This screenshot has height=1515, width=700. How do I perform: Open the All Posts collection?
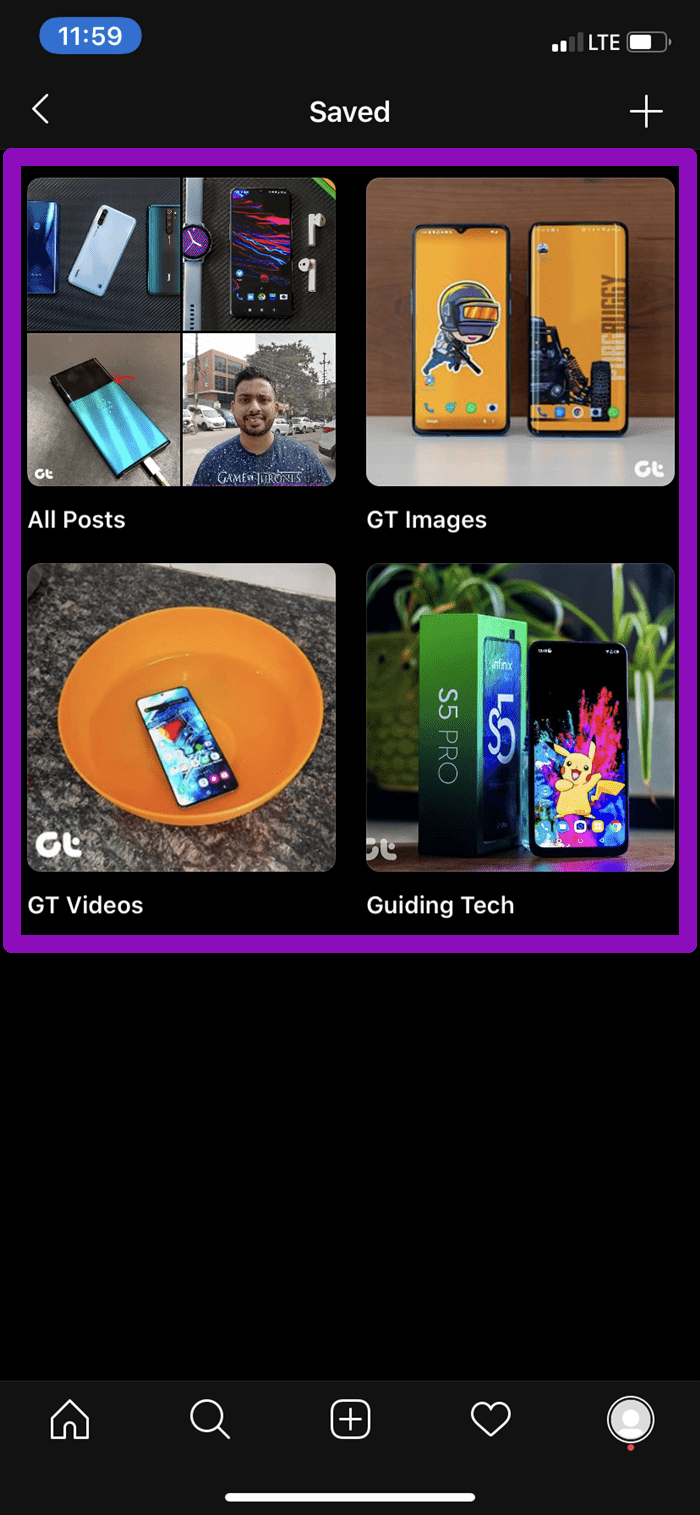click(x=181, y=332)
